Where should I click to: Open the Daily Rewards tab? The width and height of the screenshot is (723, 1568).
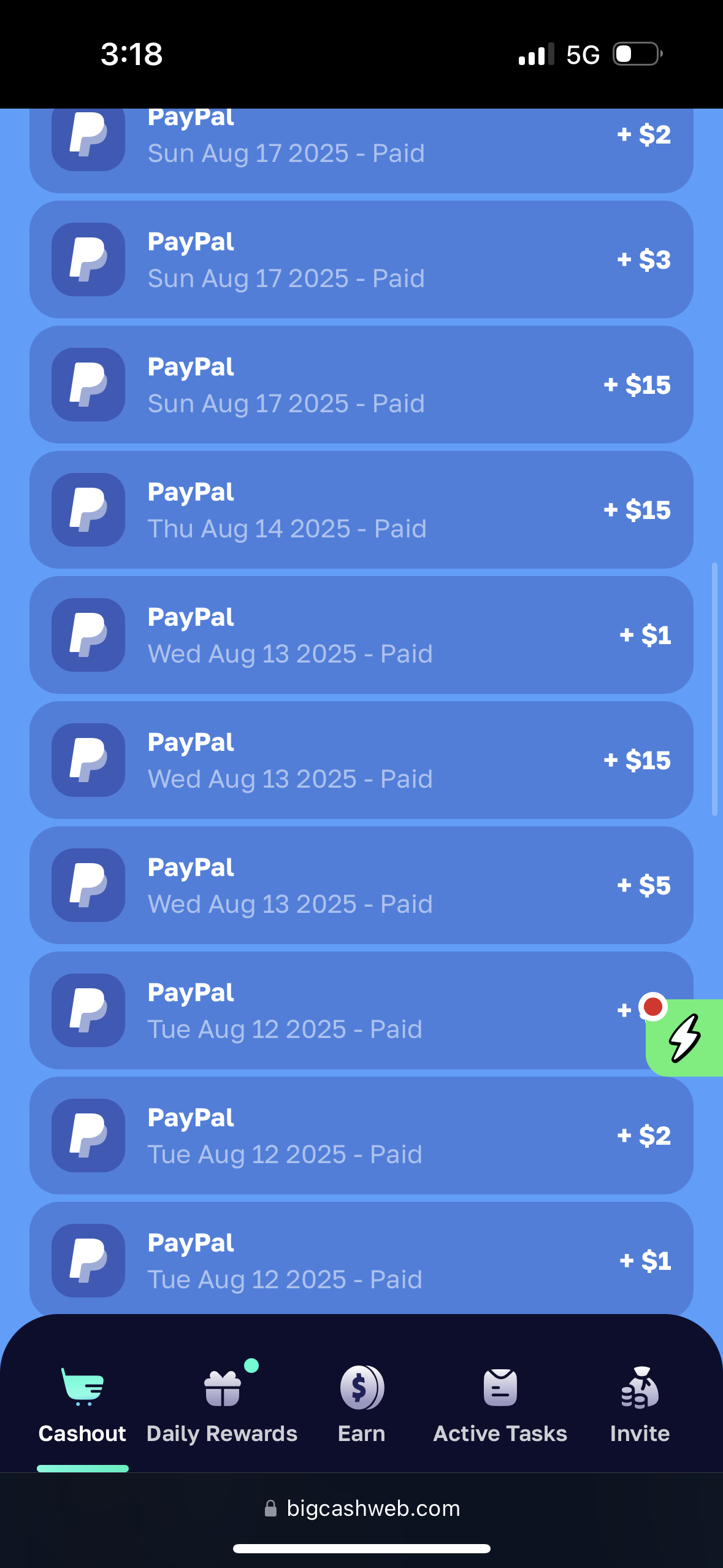222,1405
